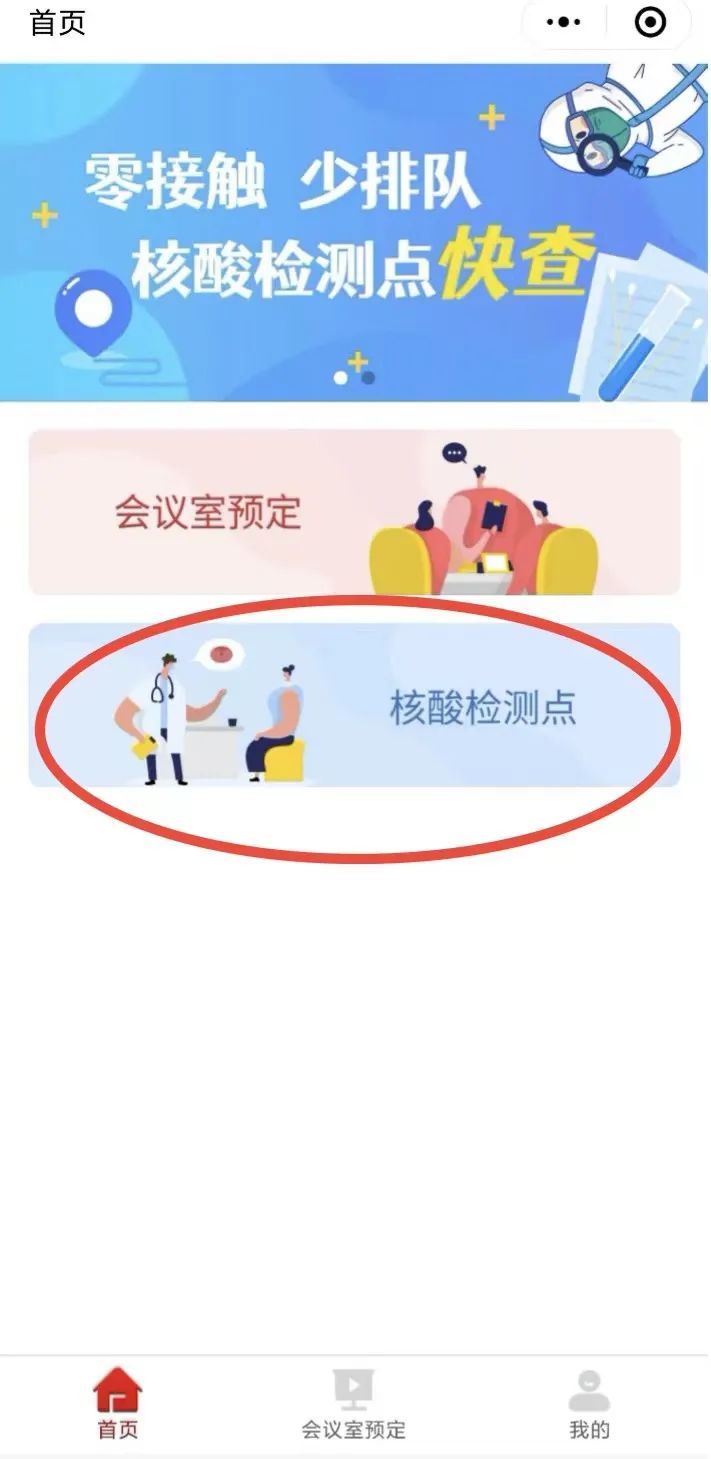
Task: Open the 核酸检测点 card
Action: coord(355,706)
